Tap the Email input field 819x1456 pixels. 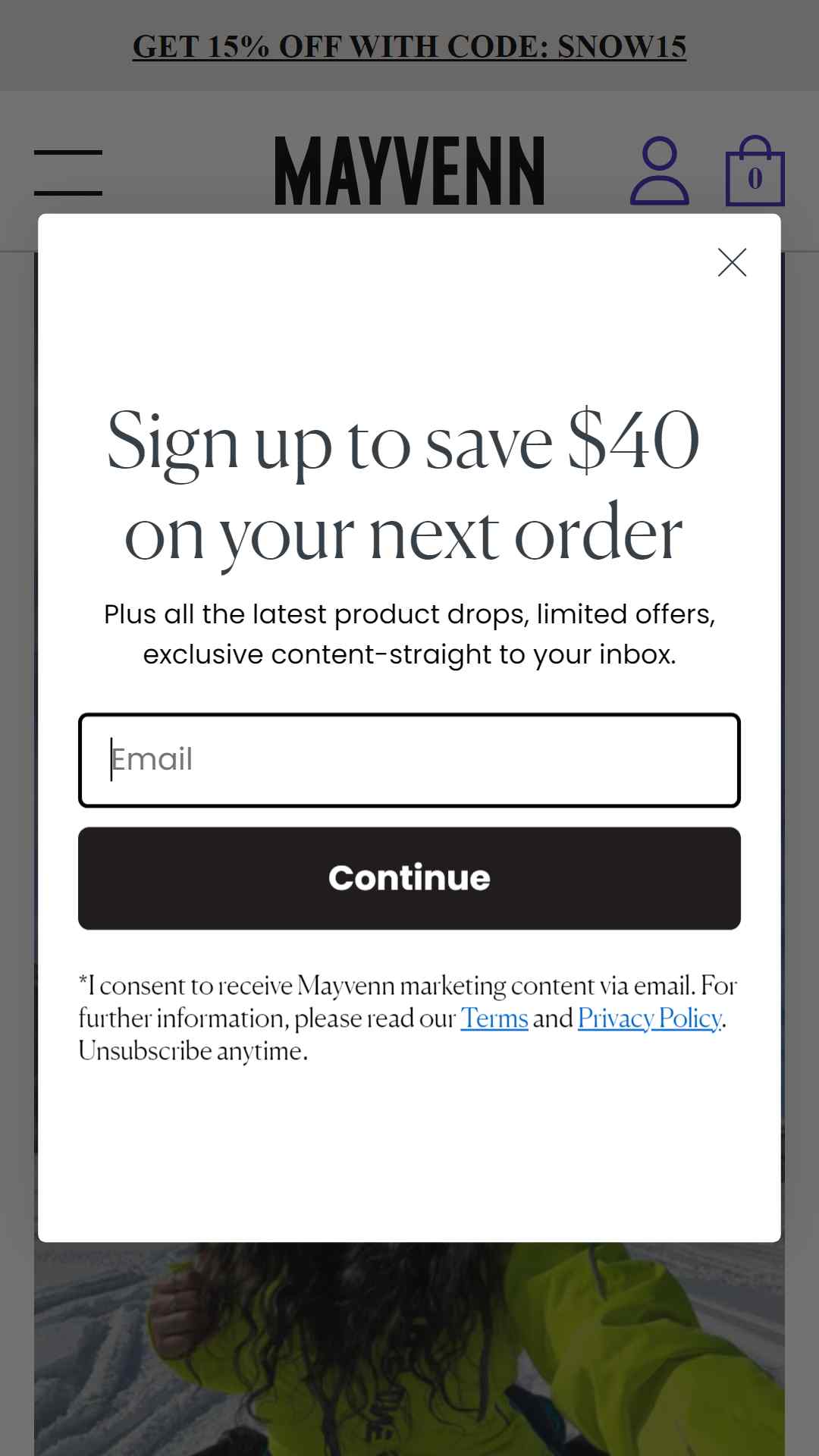pyautogui.click(x=409, y=760)
